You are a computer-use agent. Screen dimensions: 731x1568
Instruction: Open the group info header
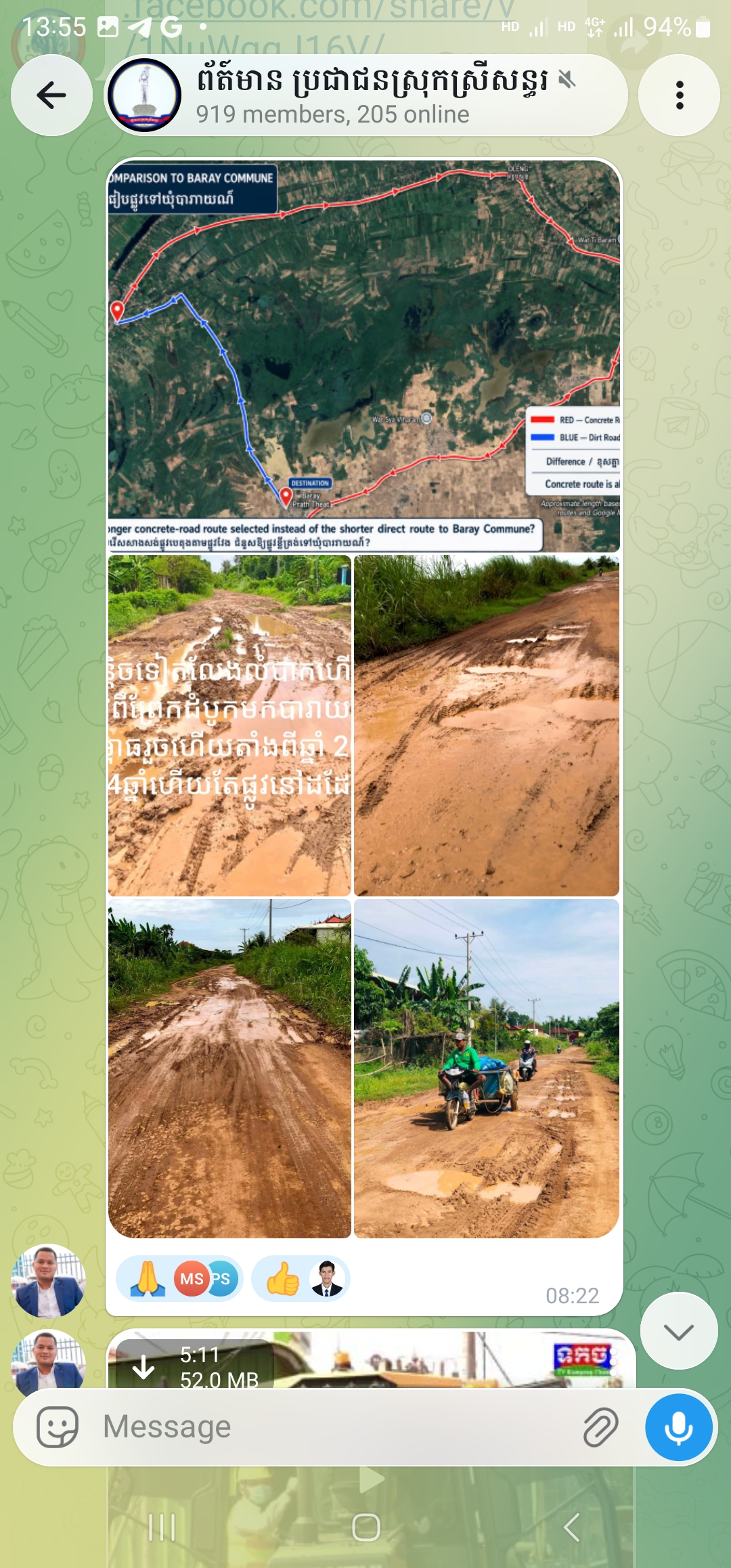tap(365, 95)
